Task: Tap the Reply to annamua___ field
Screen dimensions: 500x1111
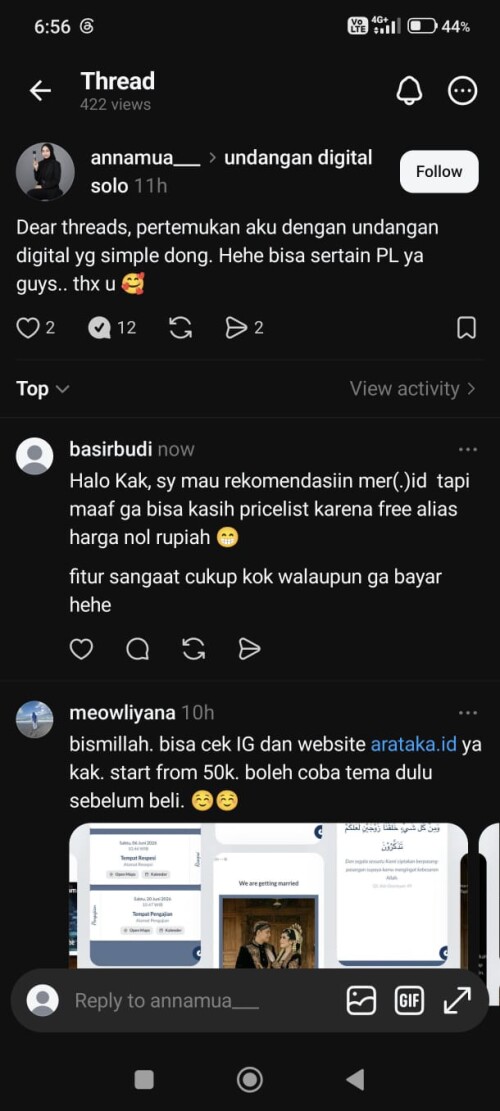Action: coord(167,1000)
